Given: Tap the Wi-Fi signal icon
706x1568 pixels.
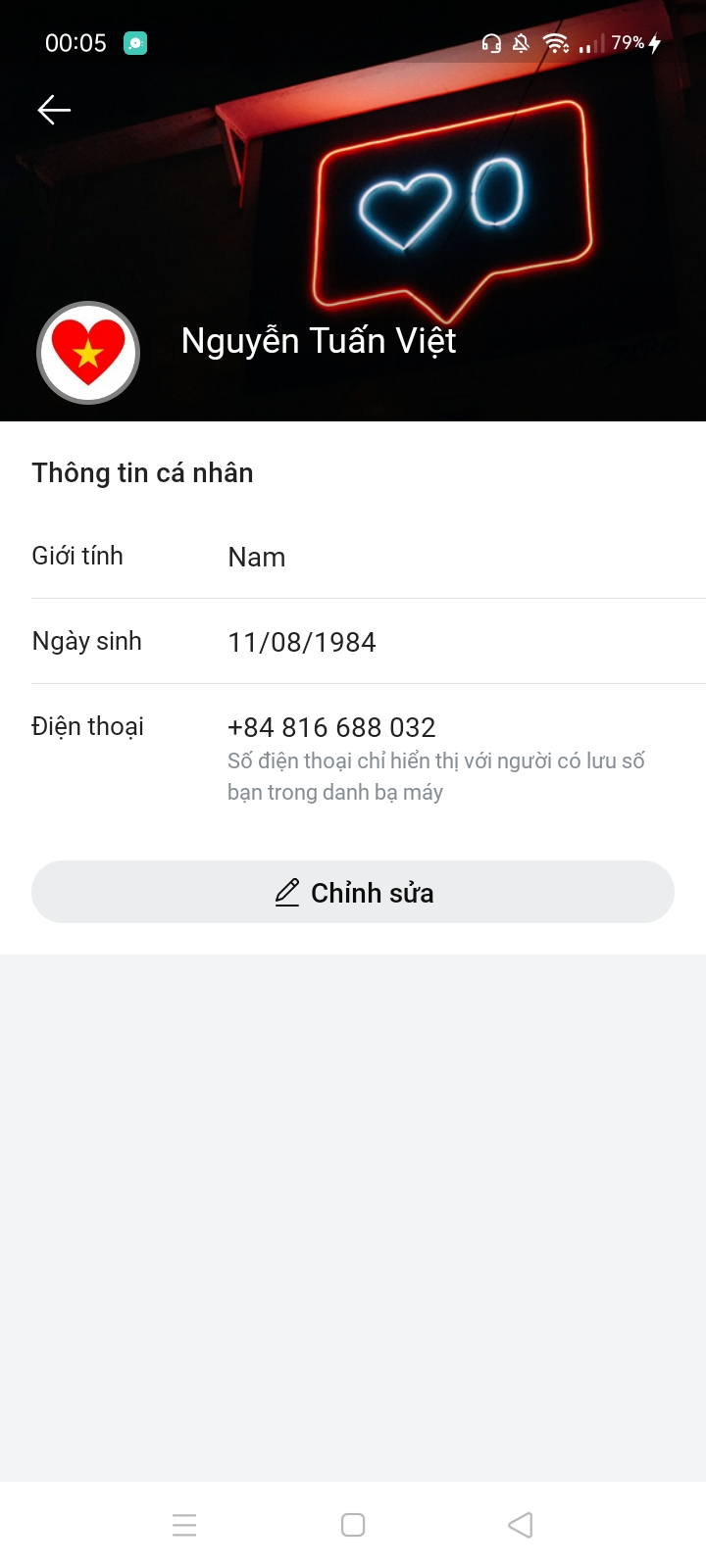Looking at the screenshot, I should tap(556, 43).
